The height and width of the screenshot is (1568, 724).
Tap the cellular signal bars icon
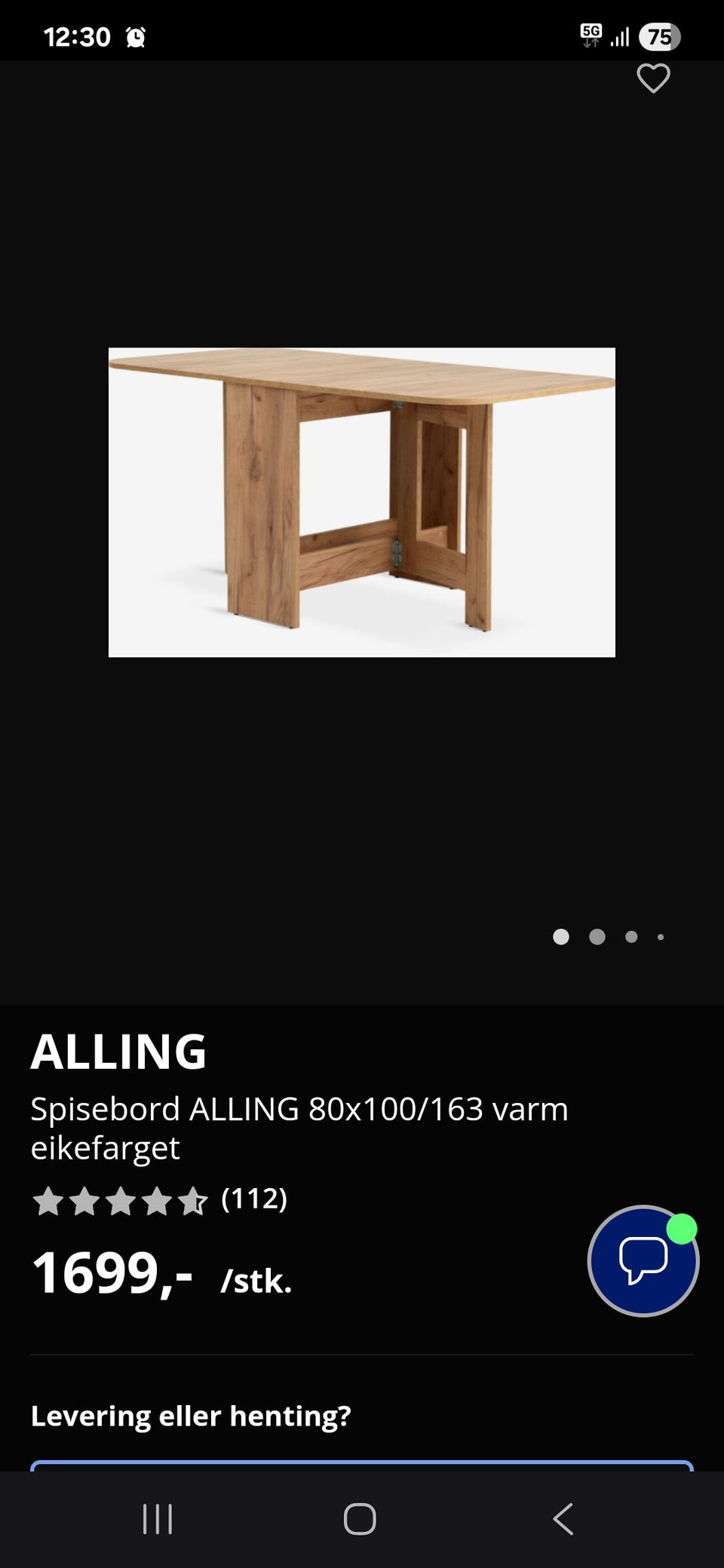tap(621, 34)
